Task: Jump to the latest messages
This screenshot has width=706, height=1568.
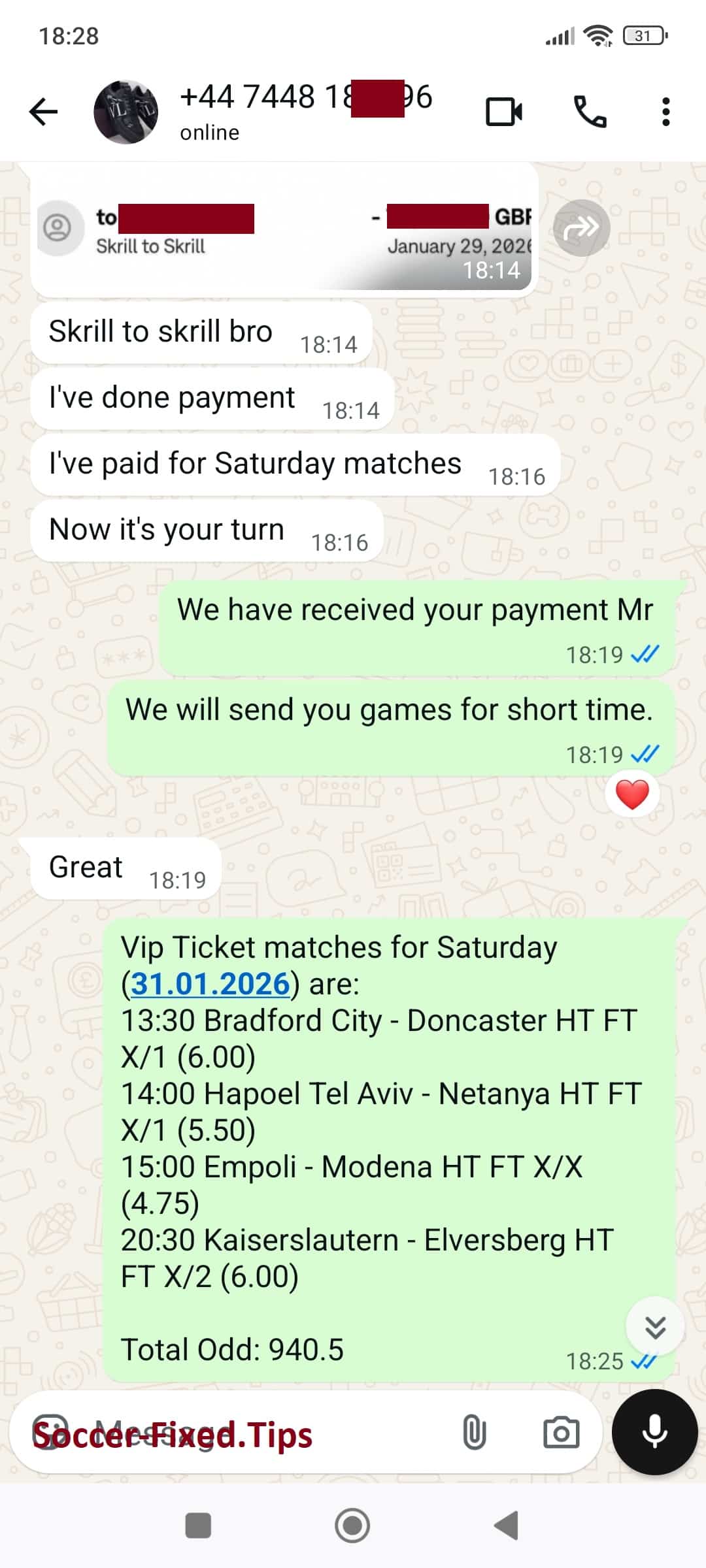Action: [655, 1327]
